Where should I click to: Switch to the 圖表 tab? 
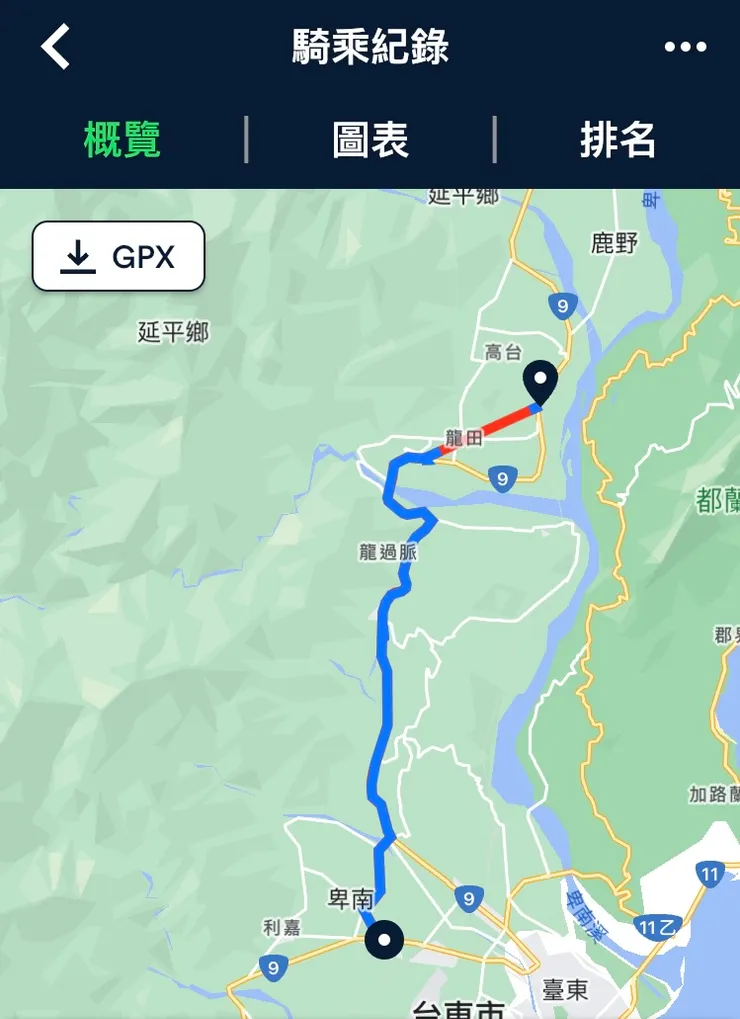[370, 140]
